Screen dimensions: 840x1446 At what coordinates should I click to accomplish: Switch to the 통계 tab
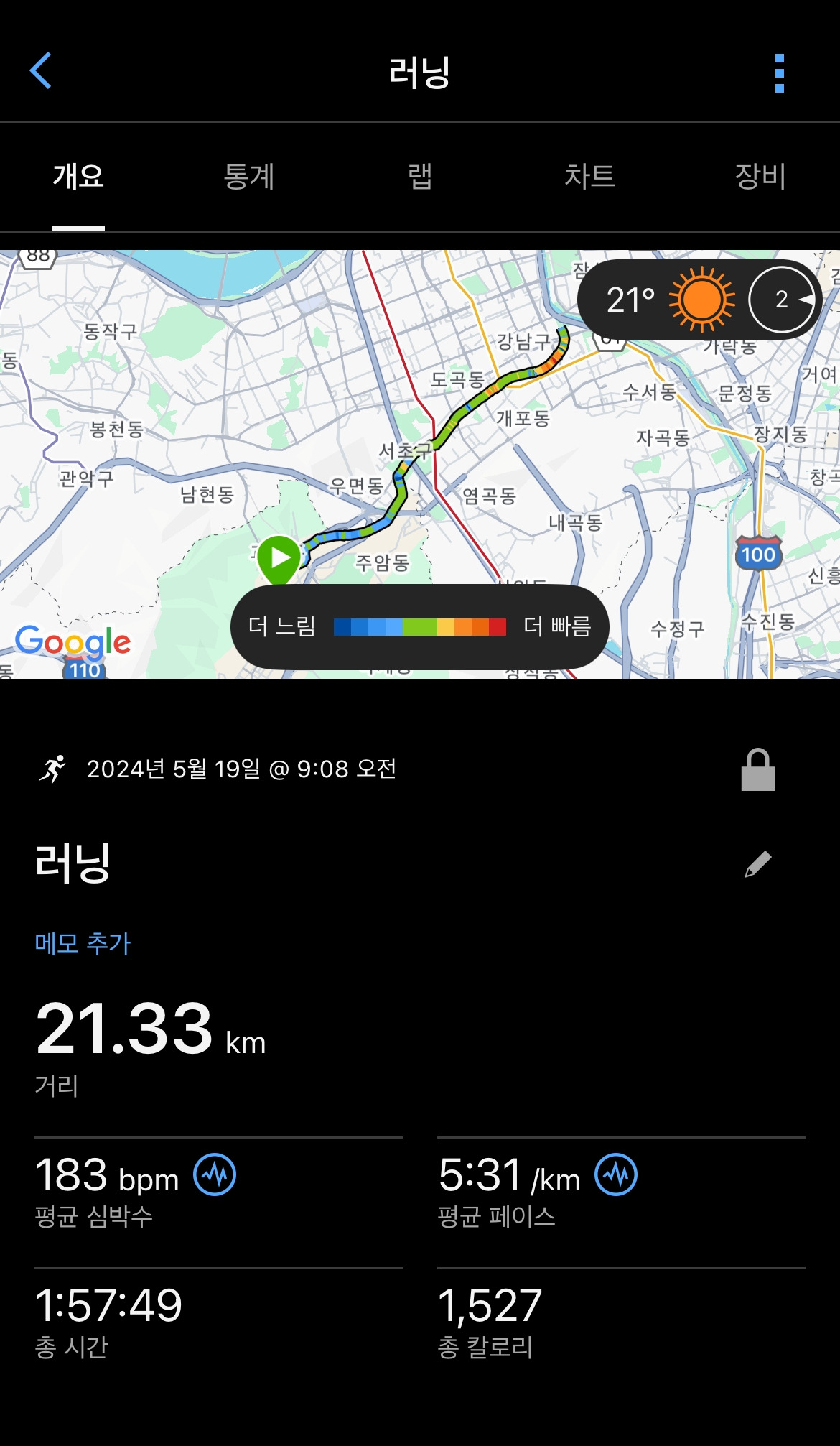pos(248,176)
